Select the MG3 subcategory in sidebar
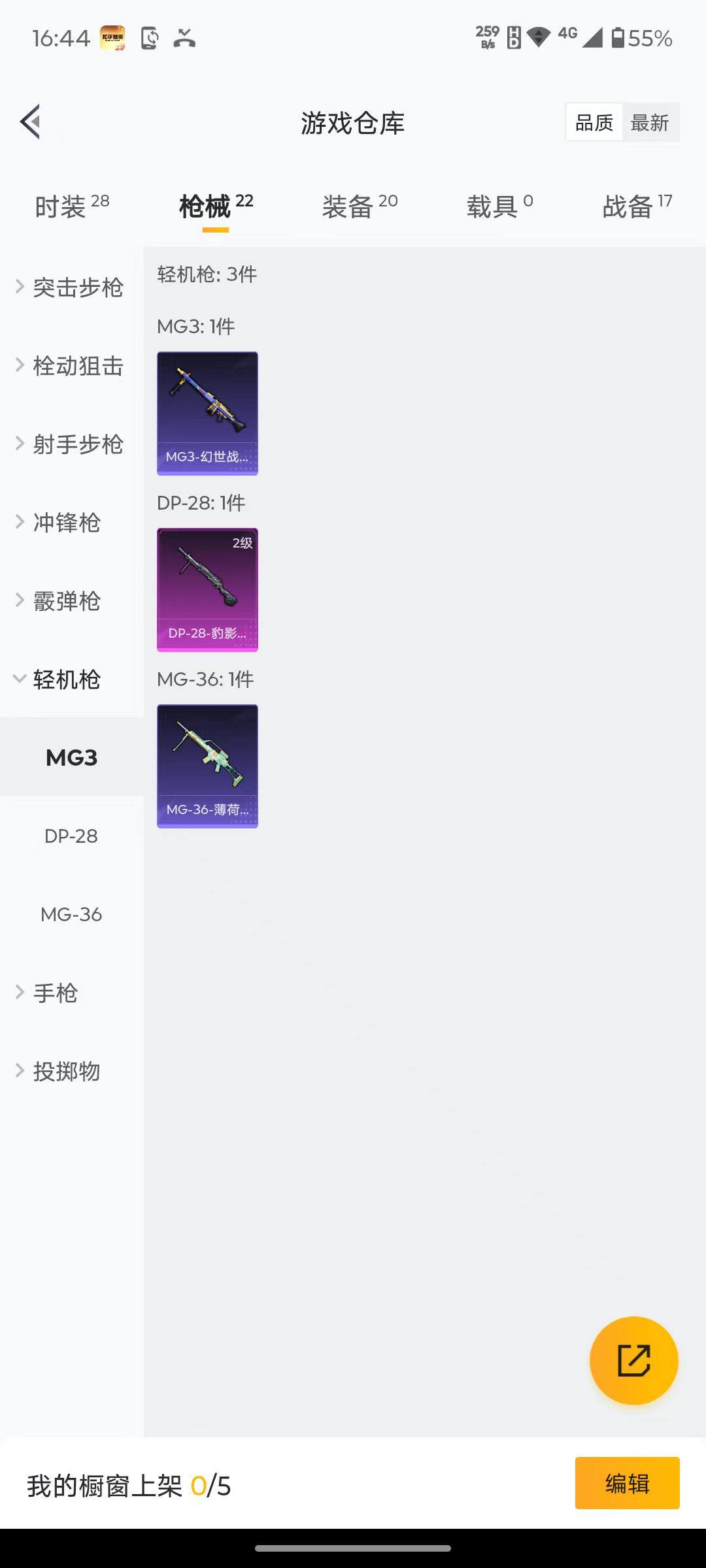Screen dimensions: 706x1568 tap(71, 758)
